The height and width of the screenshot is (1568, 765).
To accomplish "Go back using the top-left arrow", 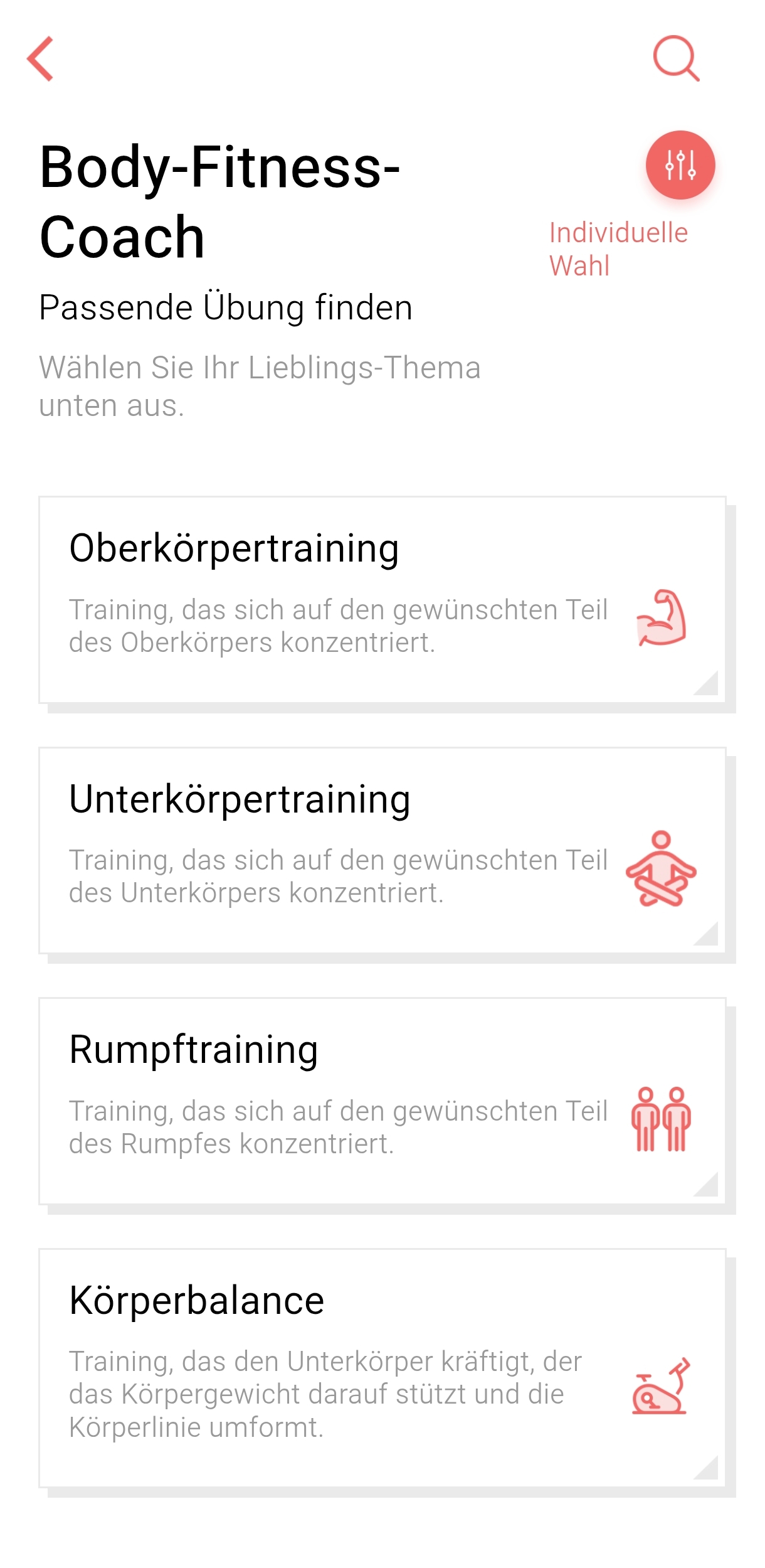I will pyautogui.click(x=40, y=59).
